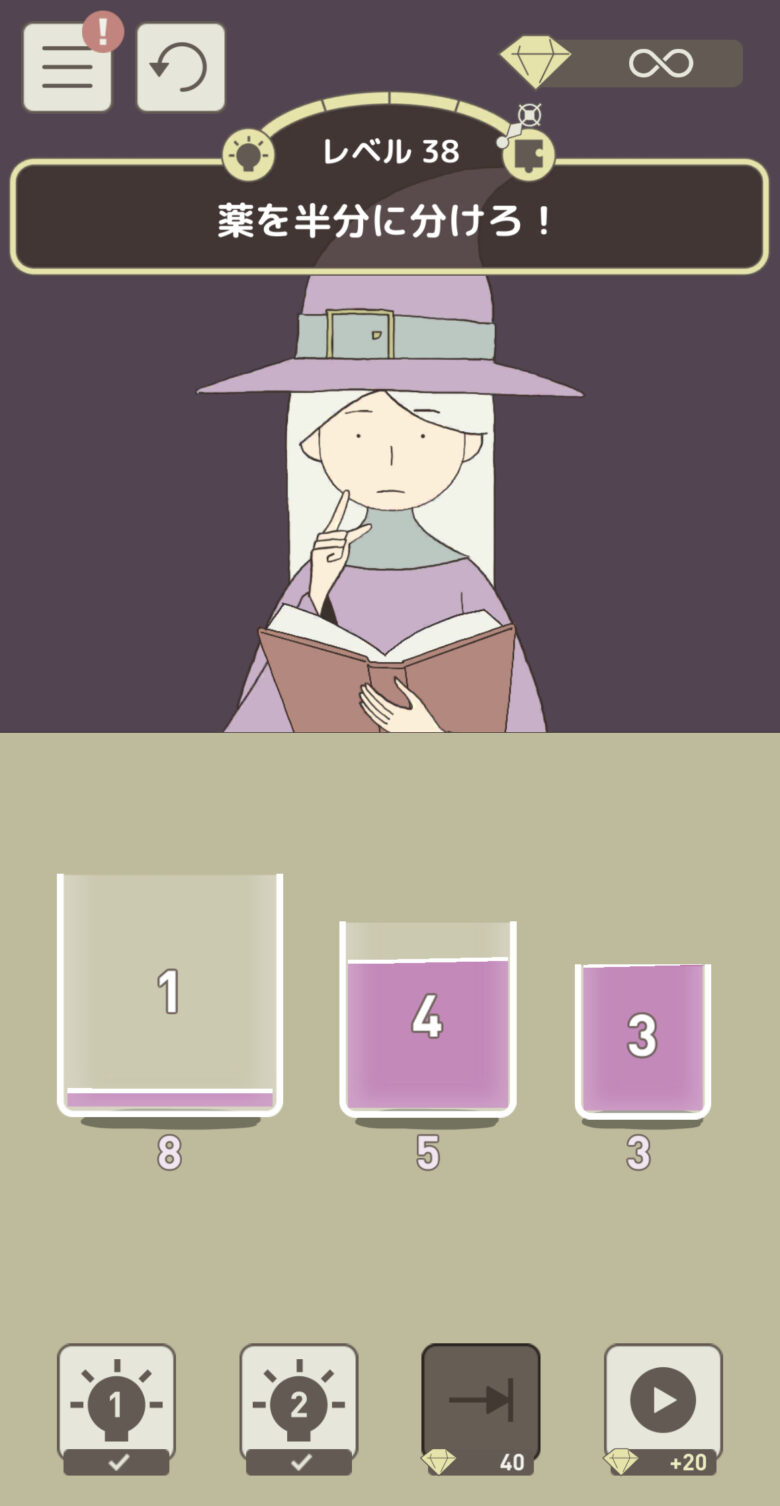Viewport: 780px width, 1506px height.
Task: Select the 5-capacity container
Action: [427, 1018]
